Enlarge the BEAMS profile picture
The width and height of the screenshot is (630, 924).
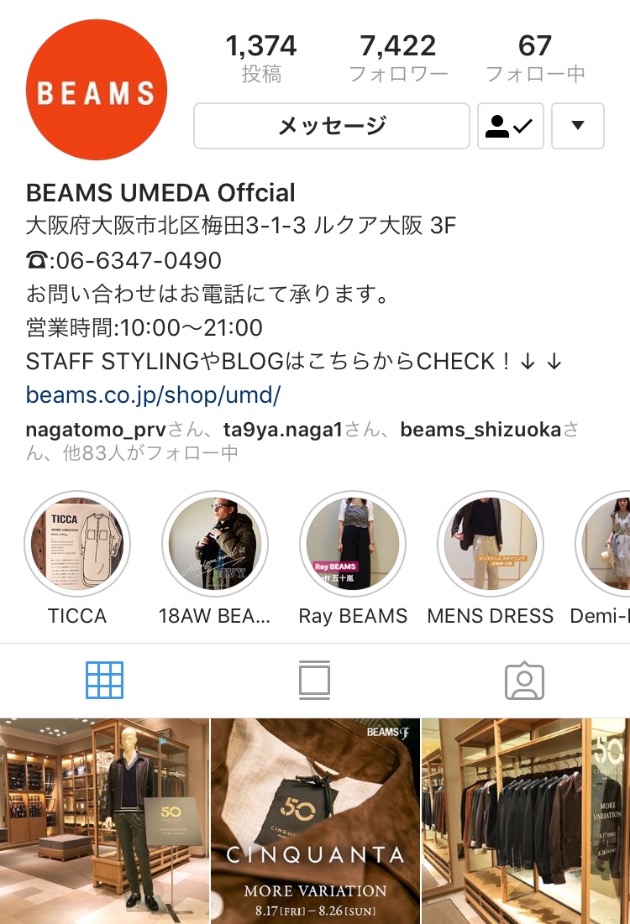[96, 92]
